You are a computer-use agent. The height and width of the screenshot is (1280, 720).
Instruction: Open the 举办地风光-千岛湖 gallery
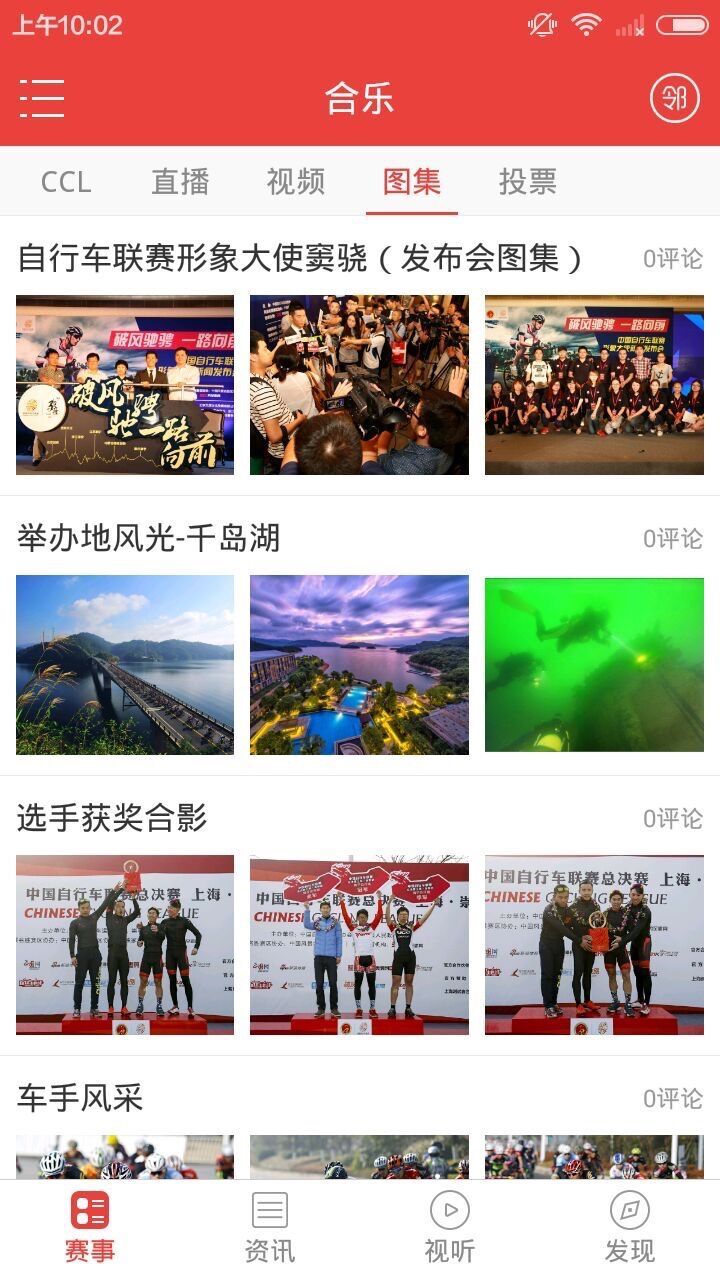click(x=148, y=538)
